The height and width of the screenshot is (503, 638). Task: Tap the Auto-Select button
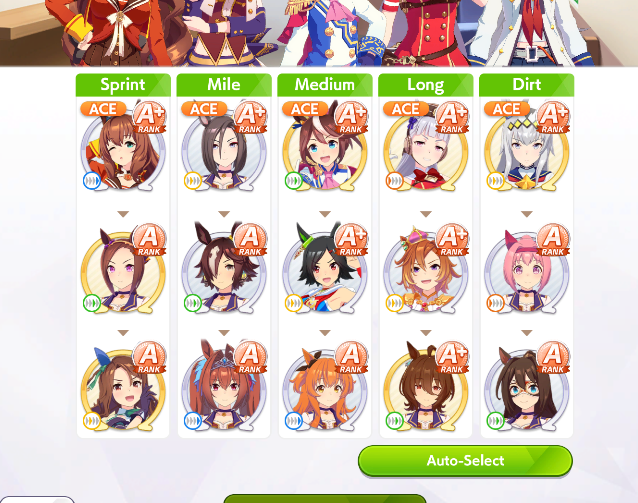point(465,461)
